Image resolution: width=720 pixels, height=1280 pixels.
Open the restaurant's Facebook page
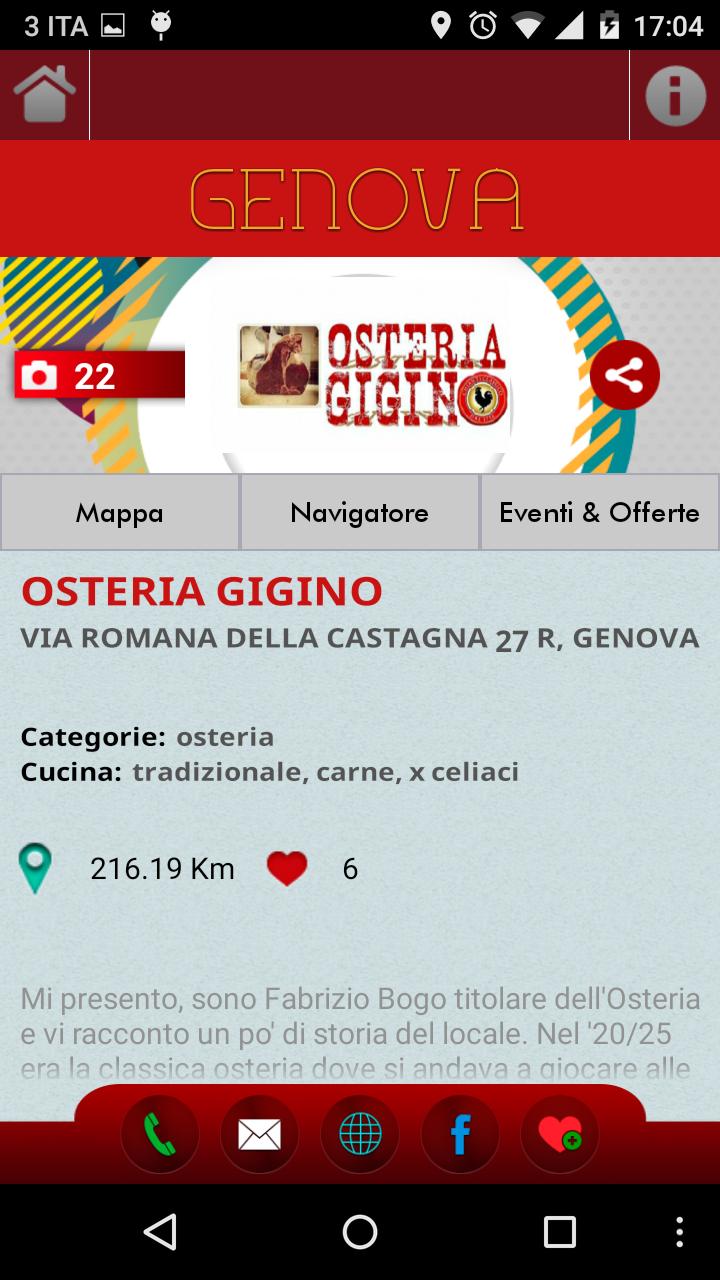(x=460, y=1135)
